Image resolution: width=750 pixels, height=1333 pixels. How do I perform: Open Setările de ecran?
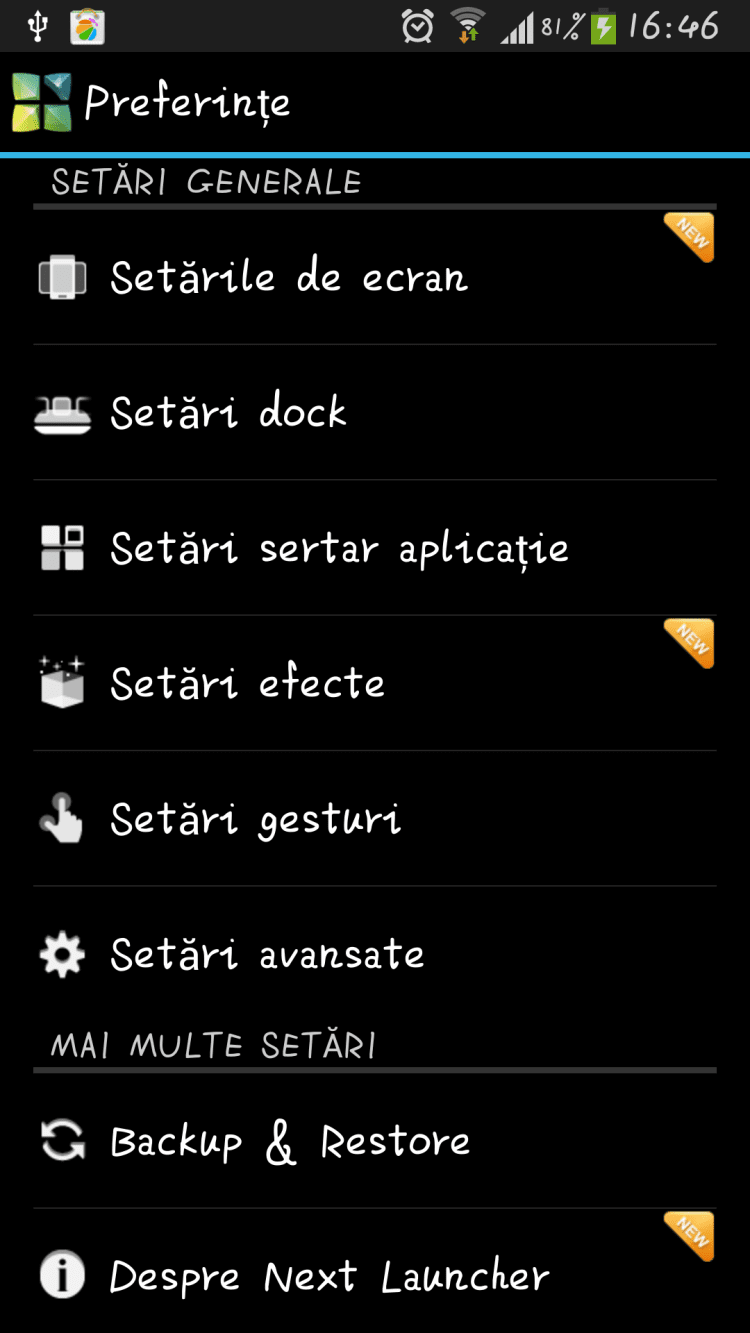point(288,277)
